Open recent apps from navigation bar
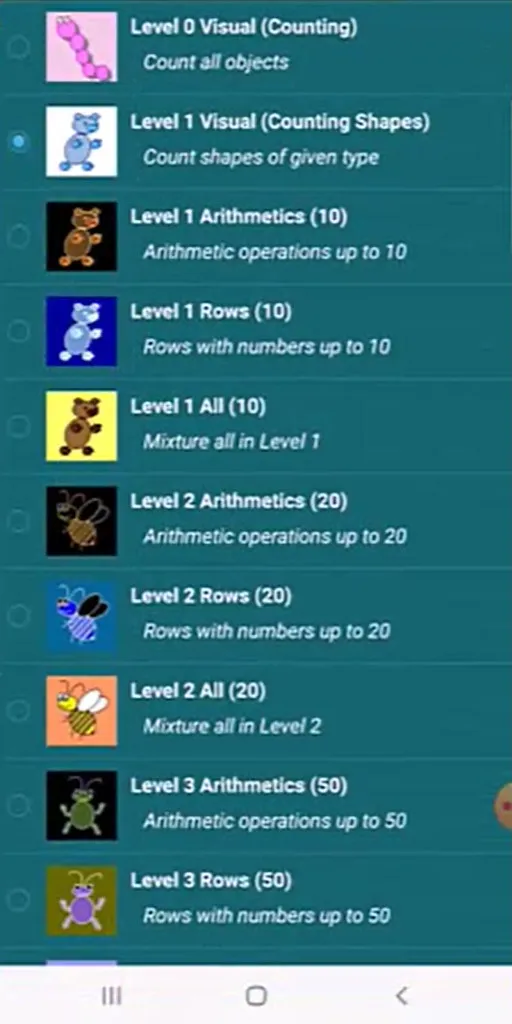This screenshot has height=1024, width=512. (x=112, y=995)
